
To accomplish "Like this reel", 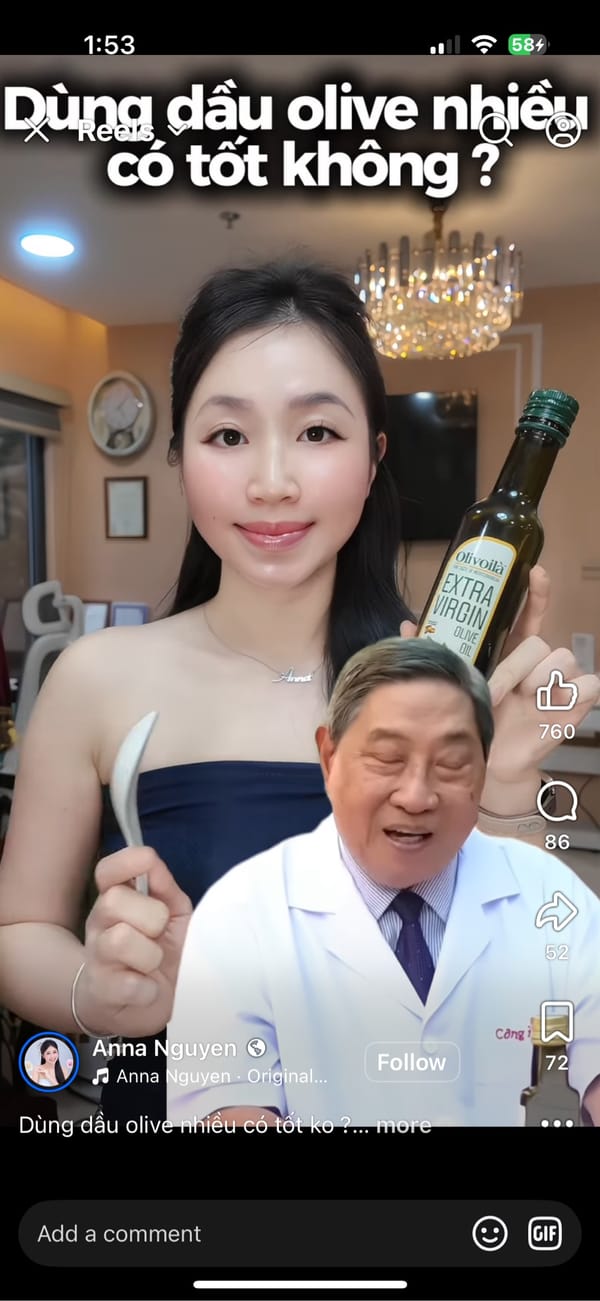I will pyautogui.click(x=557, y=692).
